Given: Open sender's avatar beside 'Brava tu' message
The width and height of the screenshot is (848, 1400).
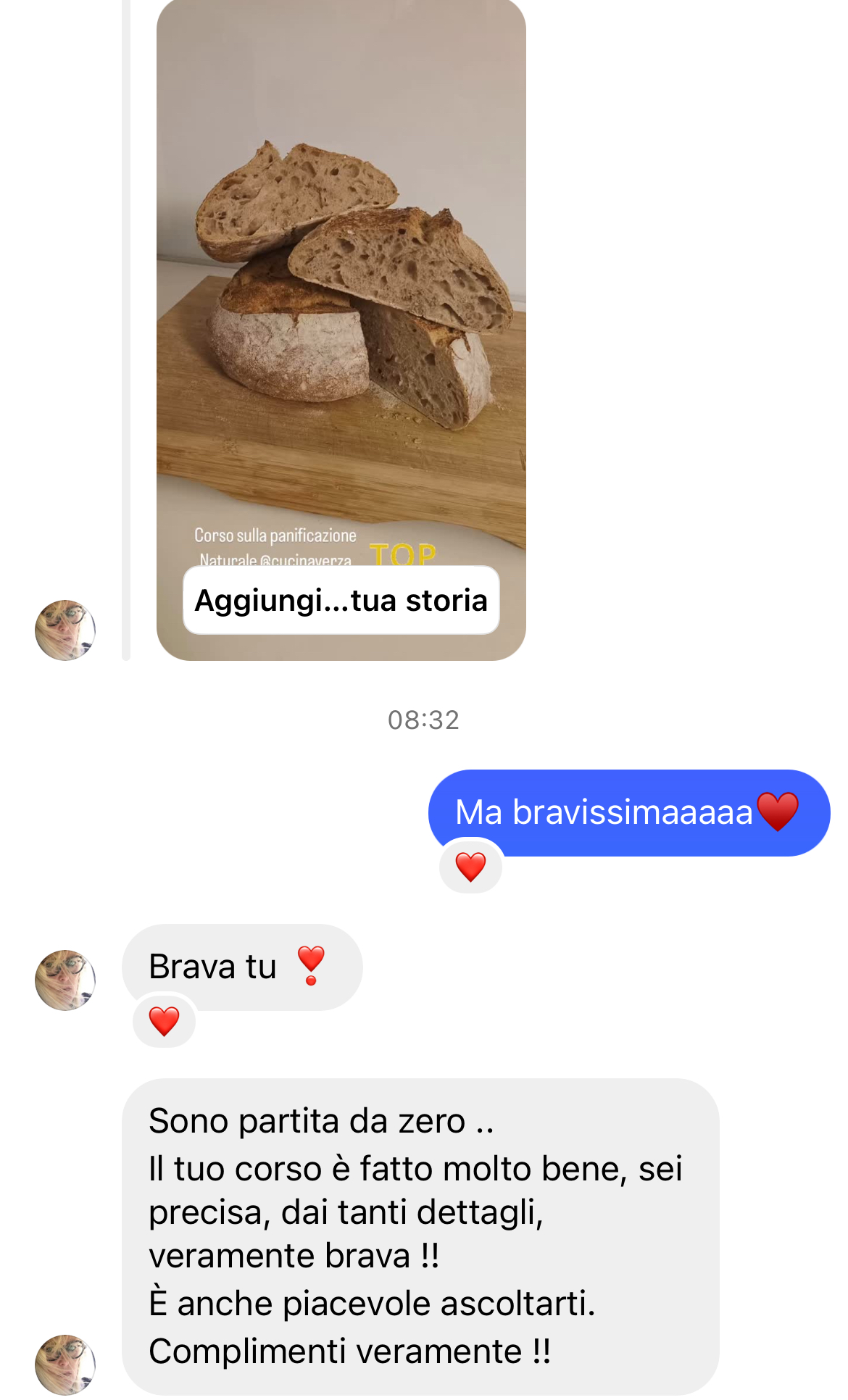Looking at the screenshot, I should point(65,980).
